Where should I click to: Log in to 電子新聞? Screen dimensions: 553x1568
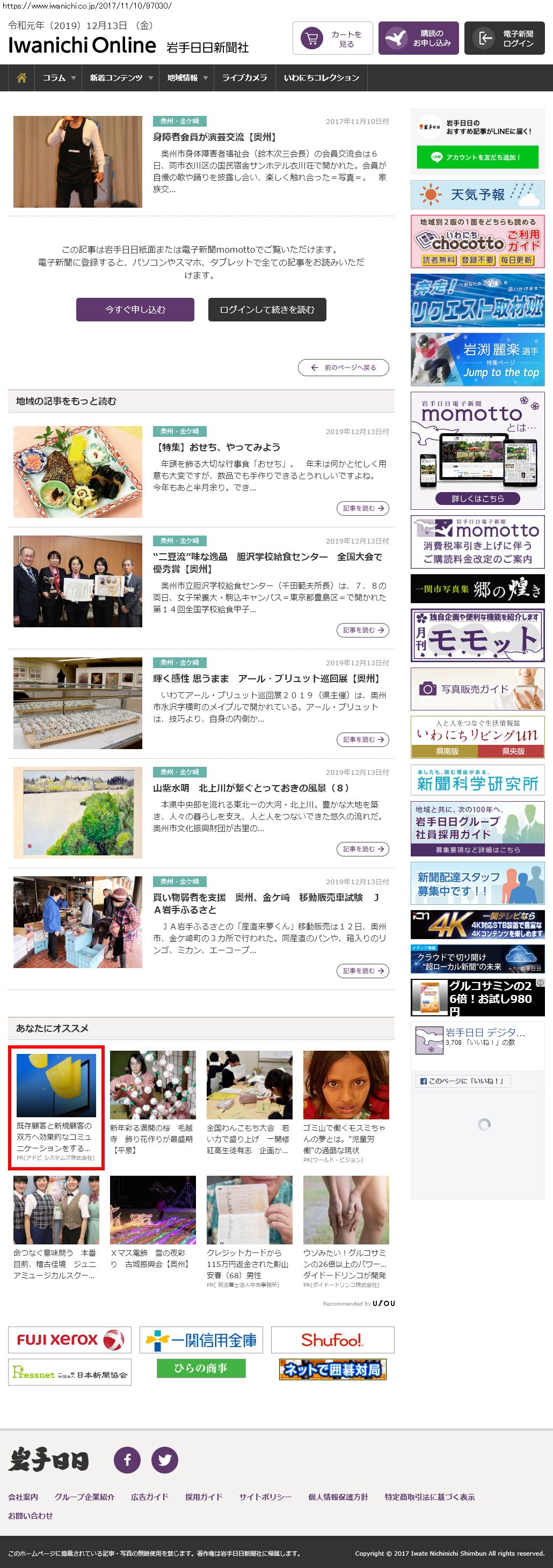click(x=504, y=38)
